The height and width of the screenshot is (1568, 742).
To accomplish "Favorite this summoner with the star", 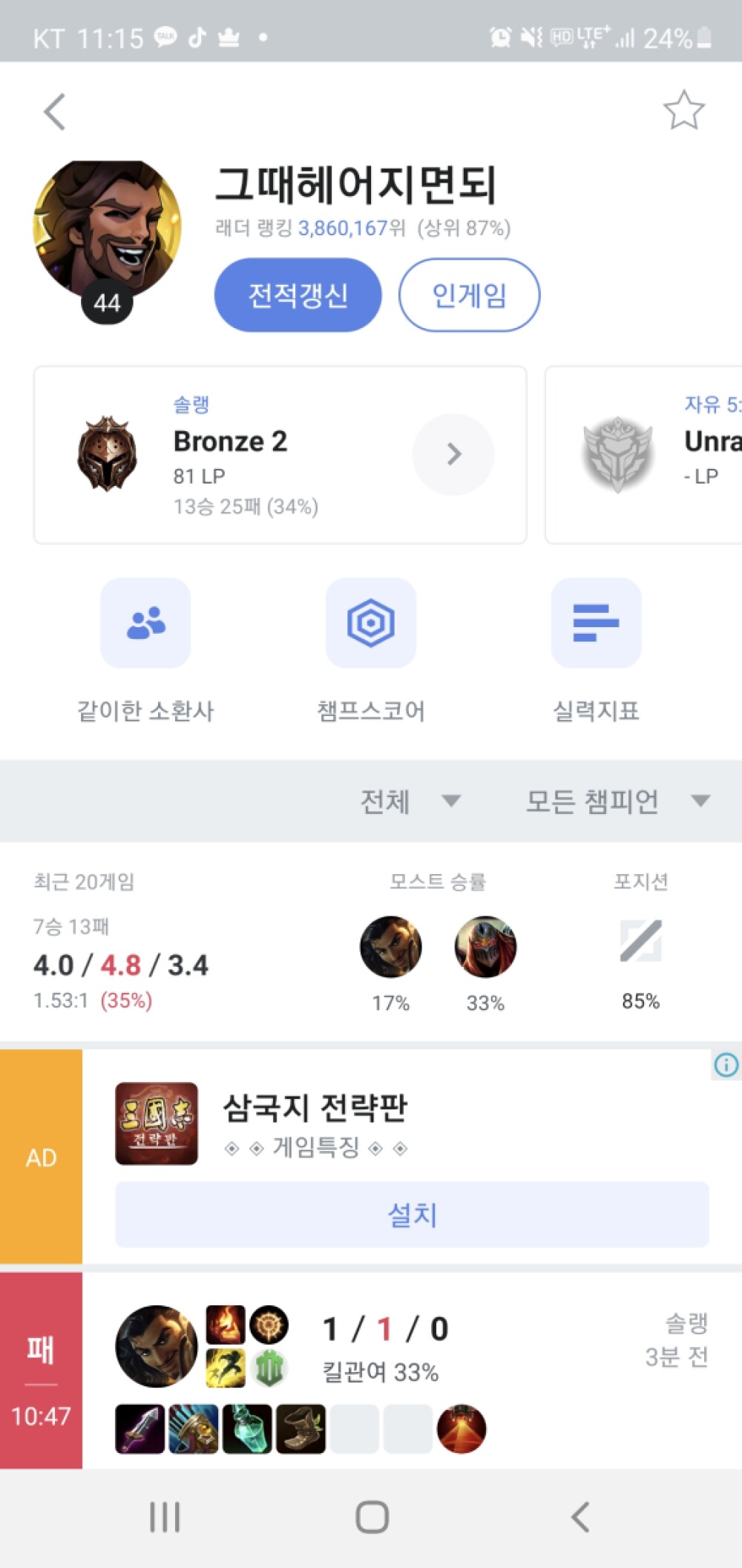I will pyautogui.click(x=683, y=111).
